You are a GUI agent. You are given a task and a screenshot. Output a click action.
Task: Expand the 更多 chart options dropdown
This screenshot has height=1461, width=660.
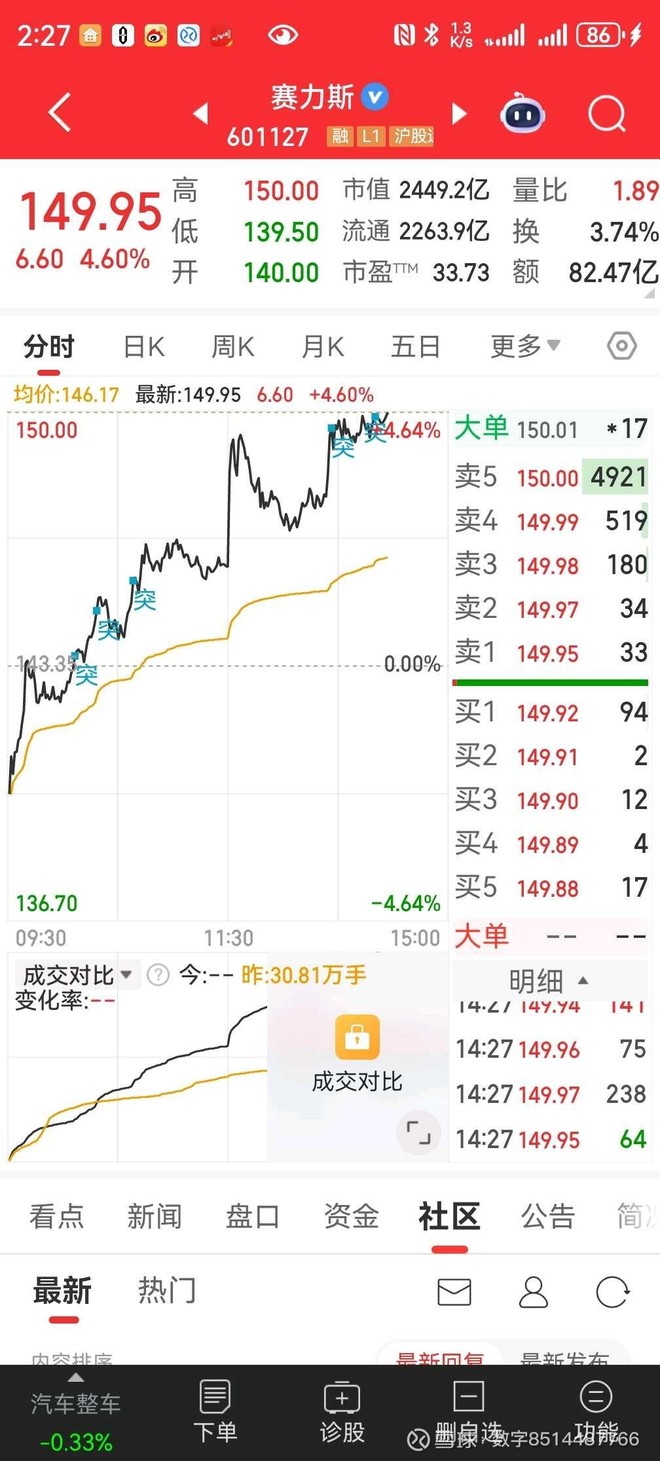coord(524,347)
